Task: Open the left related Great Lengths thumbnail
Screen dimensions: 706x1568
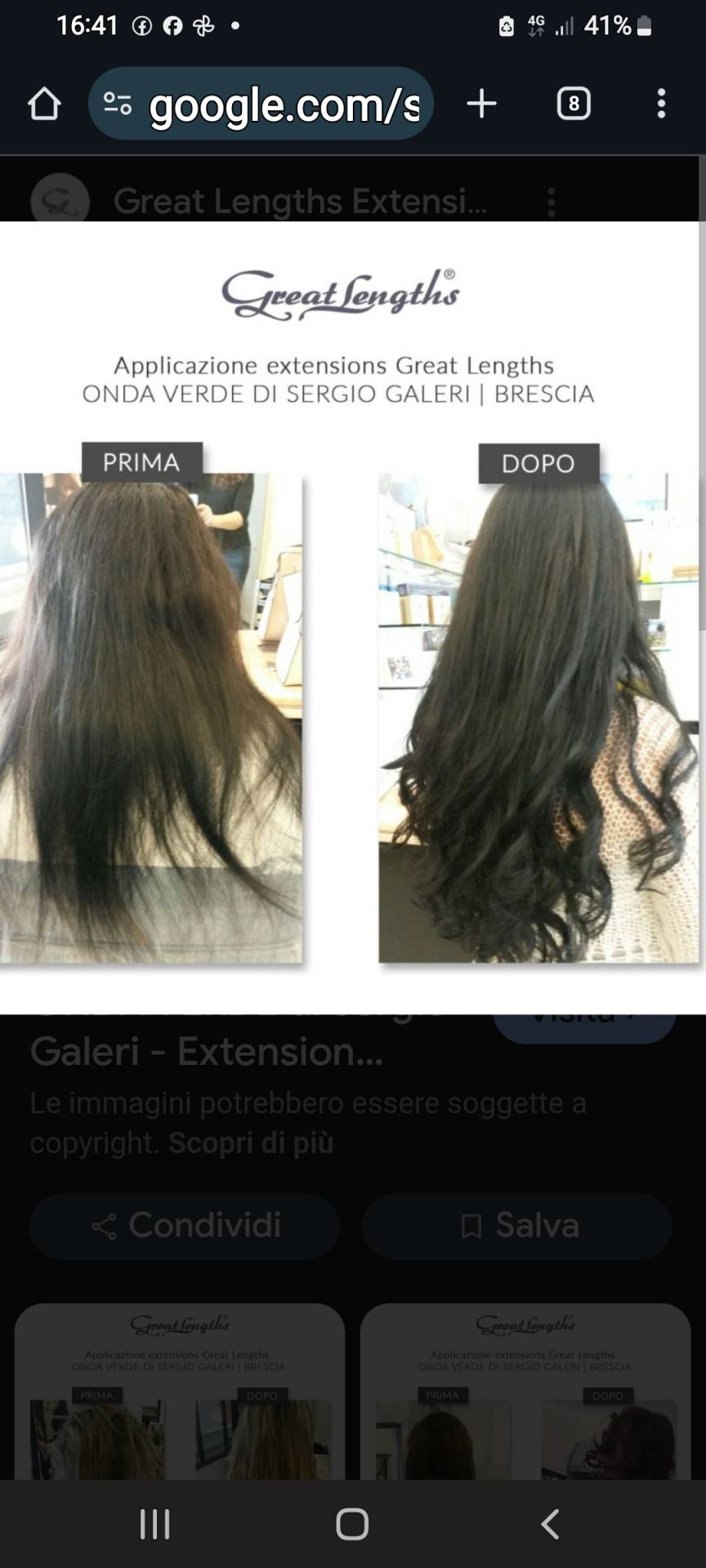Action: tap(180, 1392)
